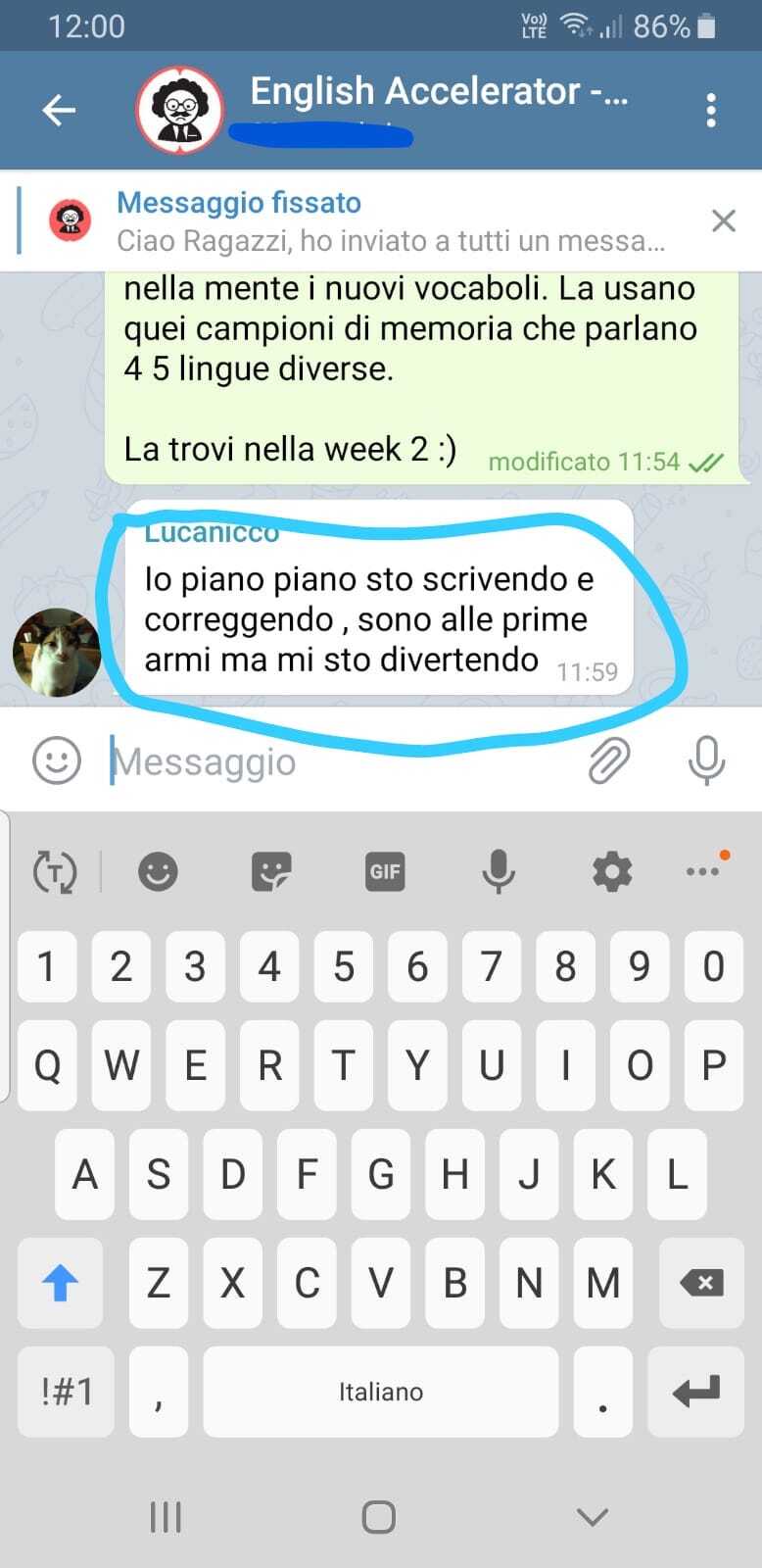
Task: Tap the keyboard shift key
Action: (60, 1282)
